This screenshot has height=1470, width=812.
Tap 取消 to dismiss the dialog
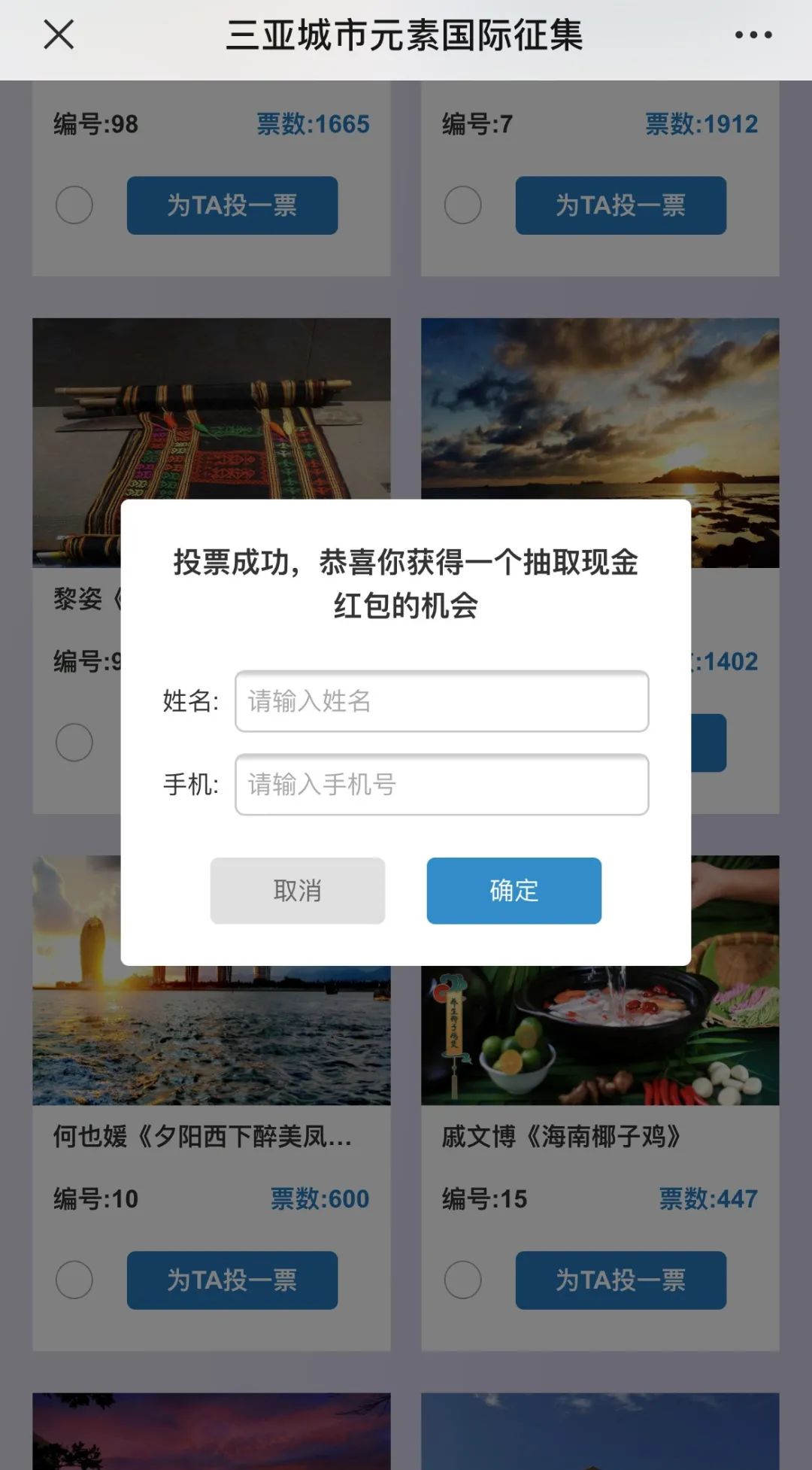coord(298,891)
